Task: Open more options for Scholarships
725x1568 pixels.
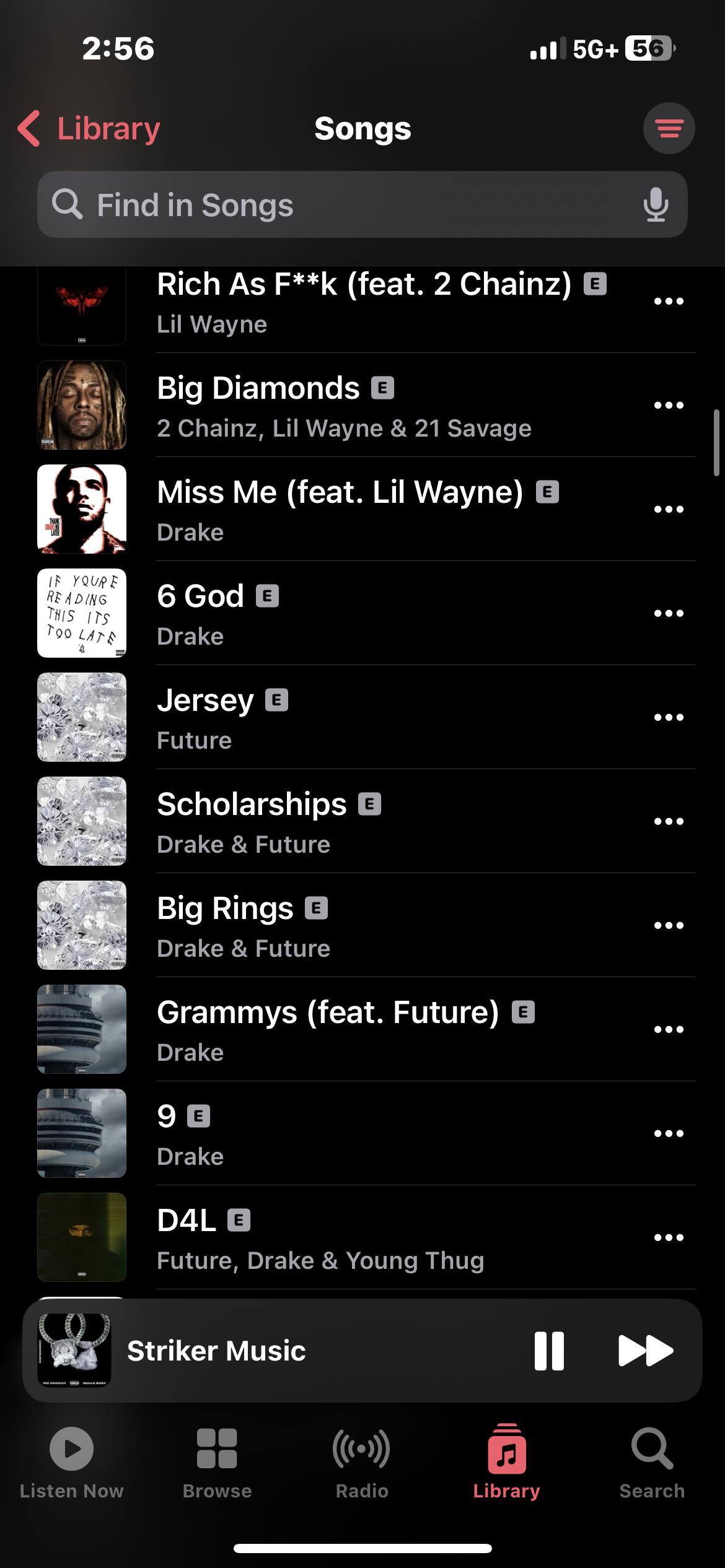Action: pyautogui.click(x=669, y=821)
